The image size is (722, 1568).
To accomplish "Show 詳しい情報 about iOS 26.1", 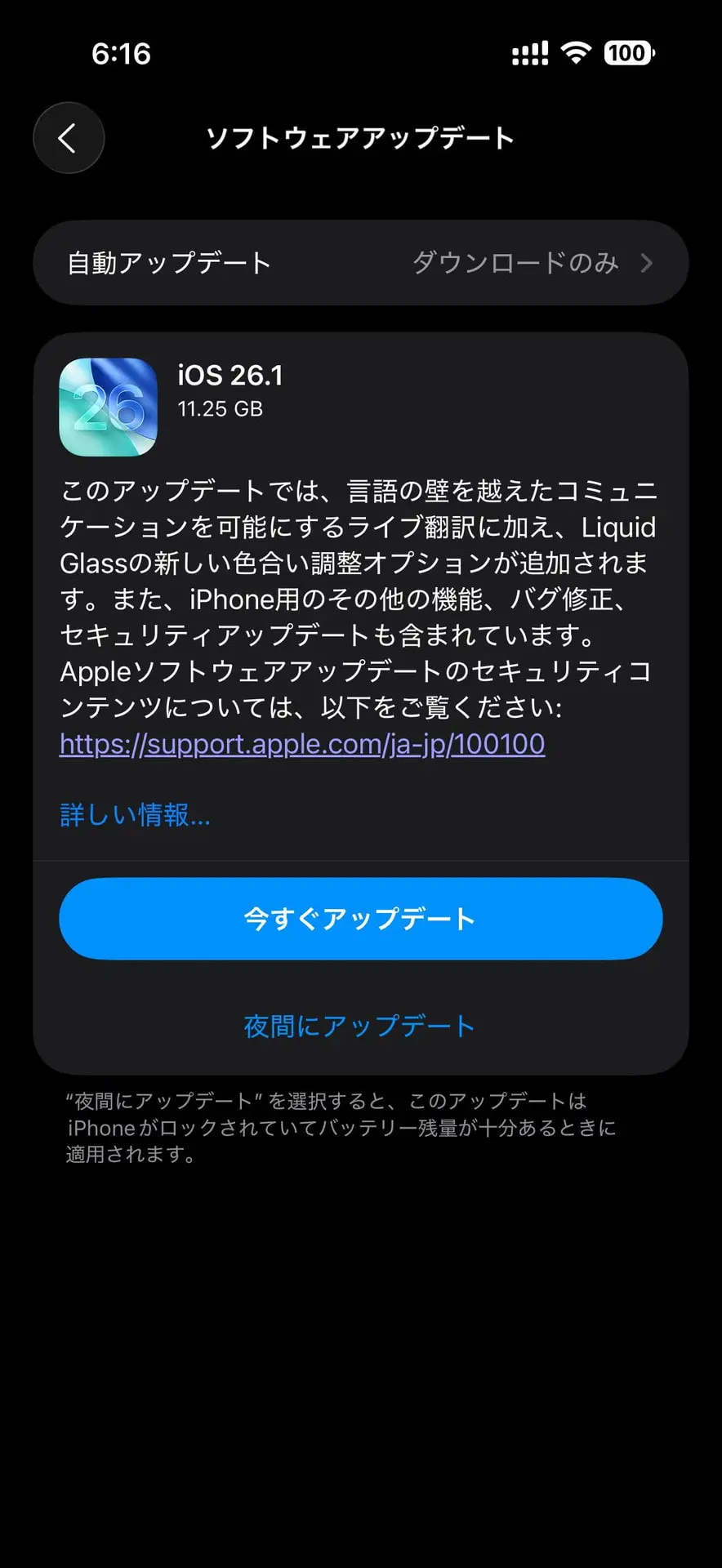I will coord(136,814).
